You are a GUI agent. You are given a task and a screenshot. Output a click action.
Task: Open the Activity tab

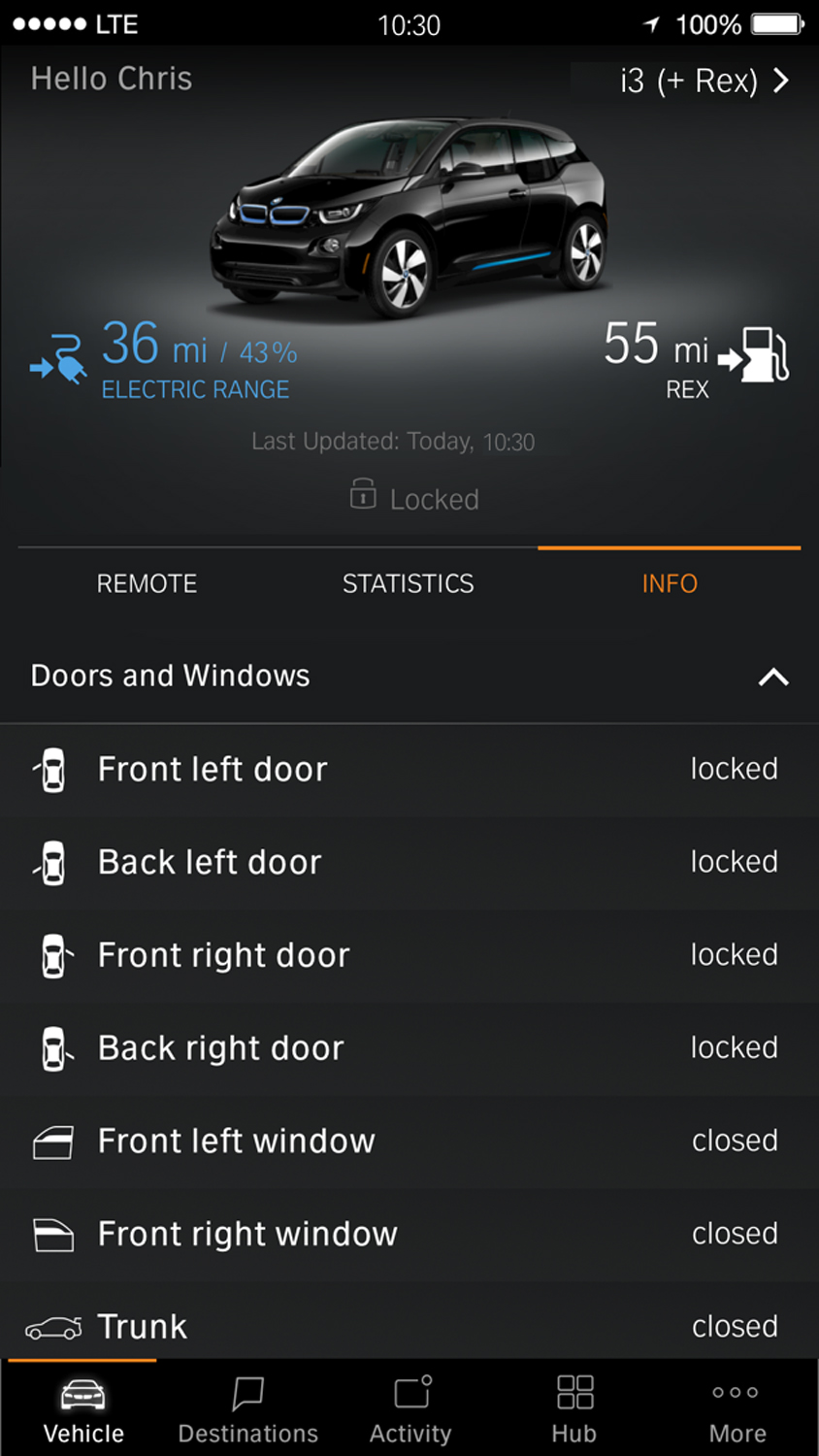tap(410, 1409)
